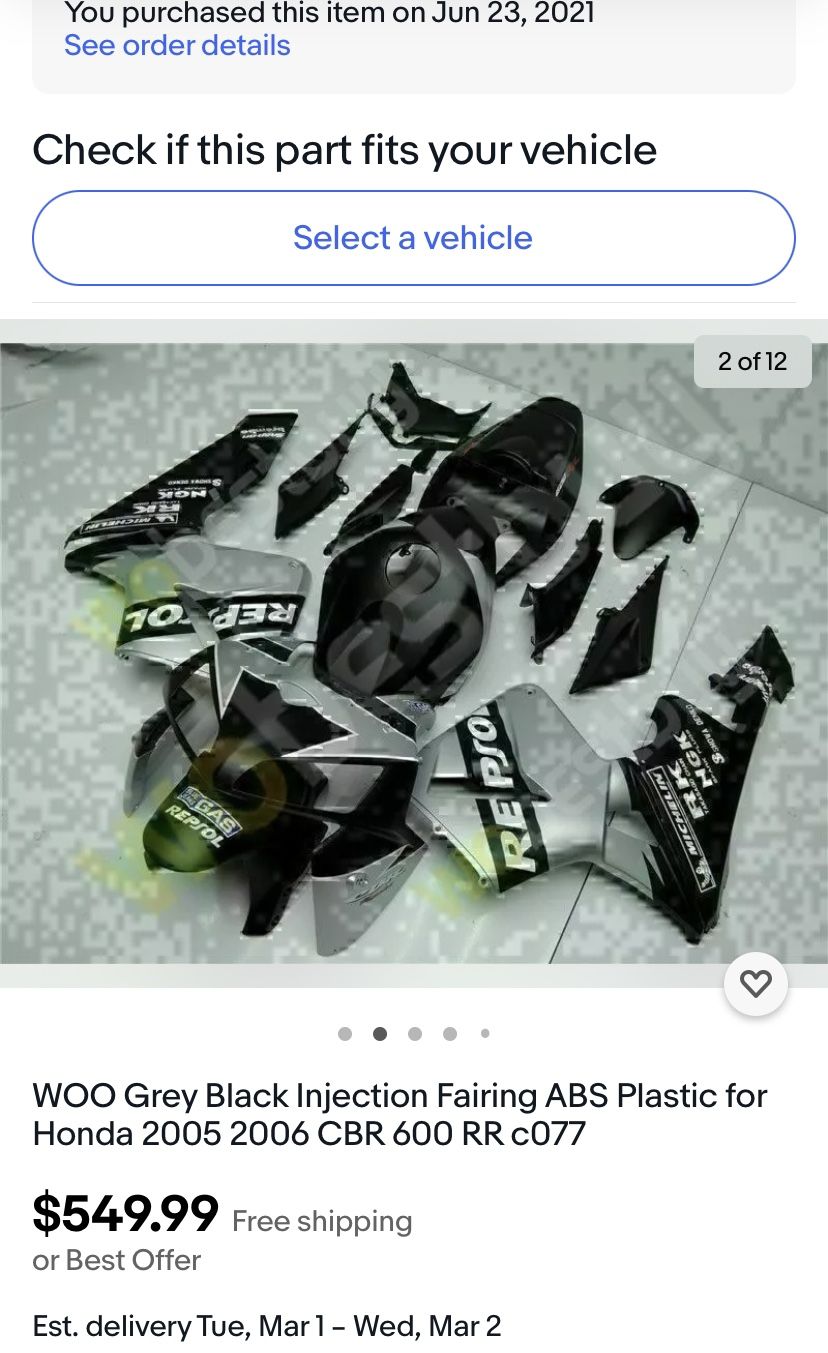Jump to the third image via its dot
Viewport: 828px width, 1353px height.
coord(415,1034)
